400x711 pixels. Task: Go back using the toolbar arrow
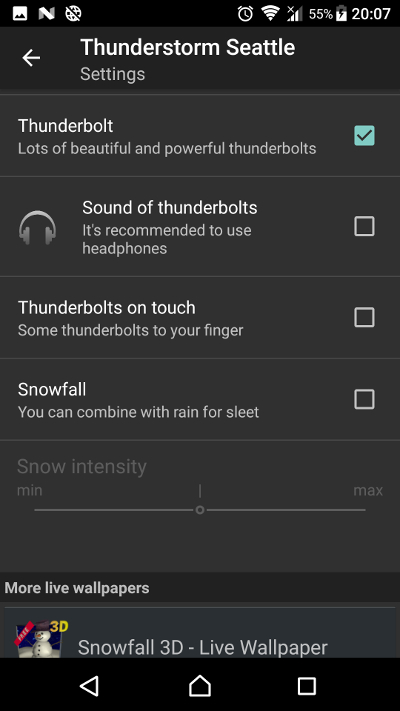pyautogui.click(x=31, y=58)
